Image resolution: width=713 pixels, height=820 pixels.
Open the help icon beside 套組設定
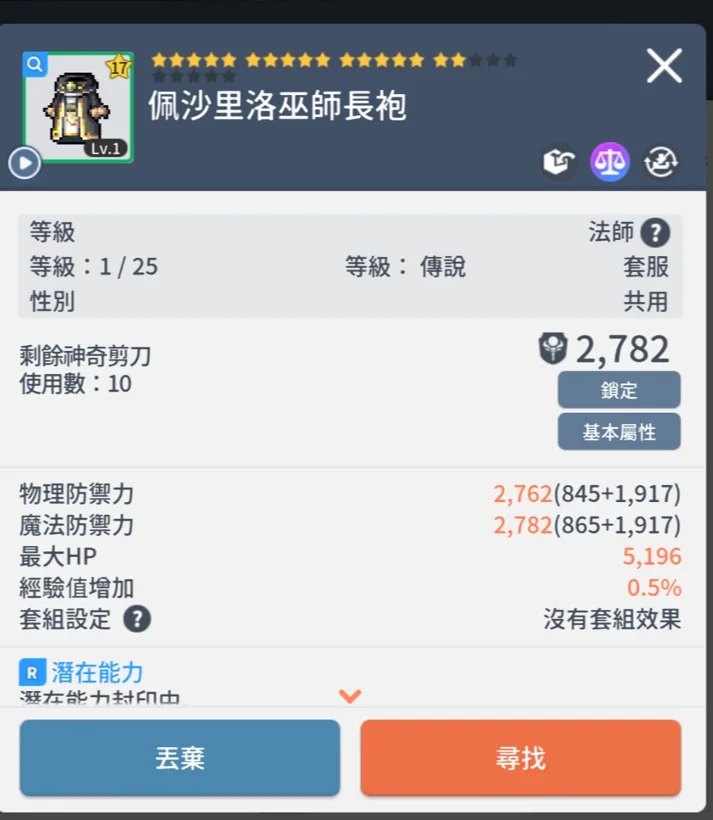137,619
